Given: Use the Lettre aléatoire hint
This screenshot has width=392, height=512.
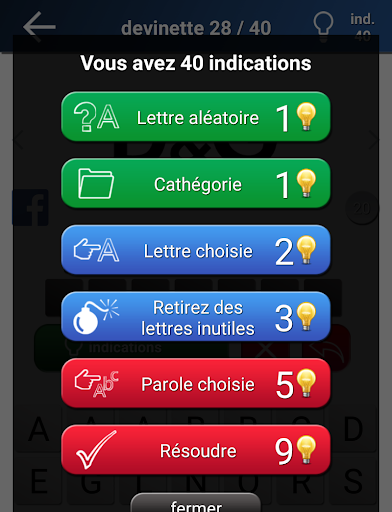Looking at the screenshot, I should click(196, 117).
